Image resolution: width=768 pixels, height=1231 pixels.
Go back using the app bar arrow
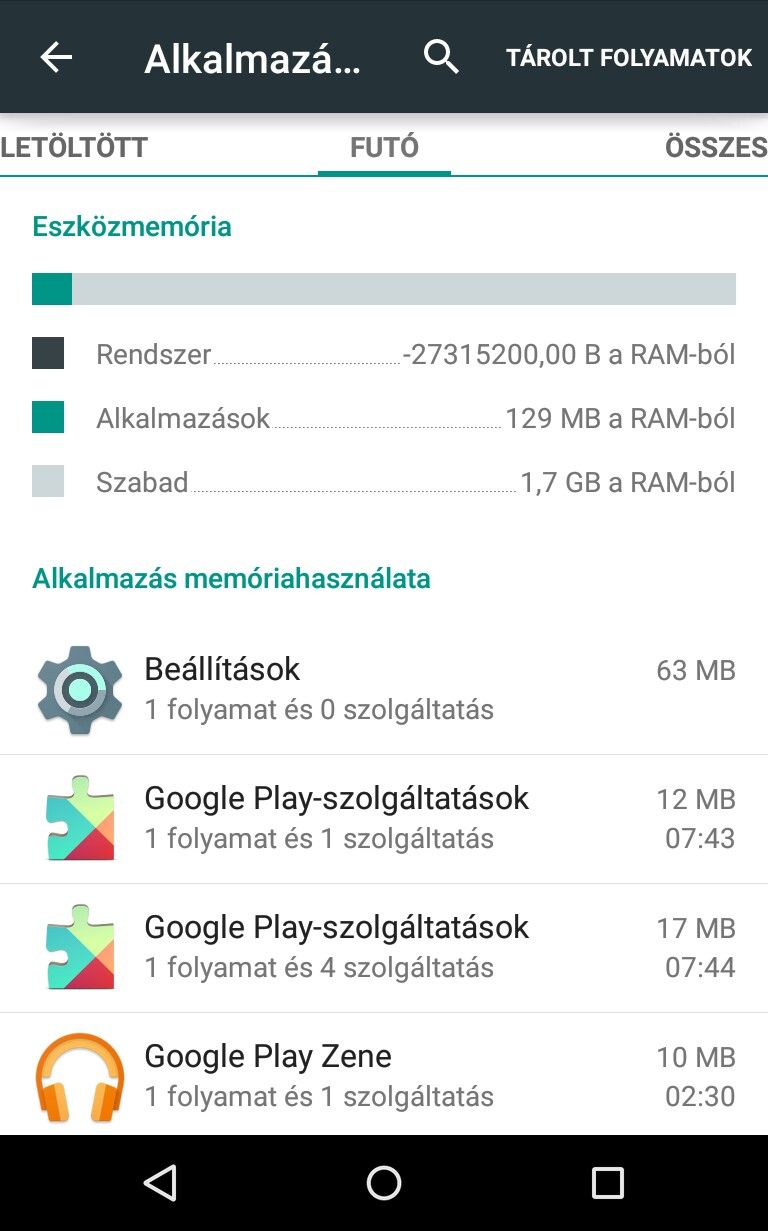[x=56, y=57]
